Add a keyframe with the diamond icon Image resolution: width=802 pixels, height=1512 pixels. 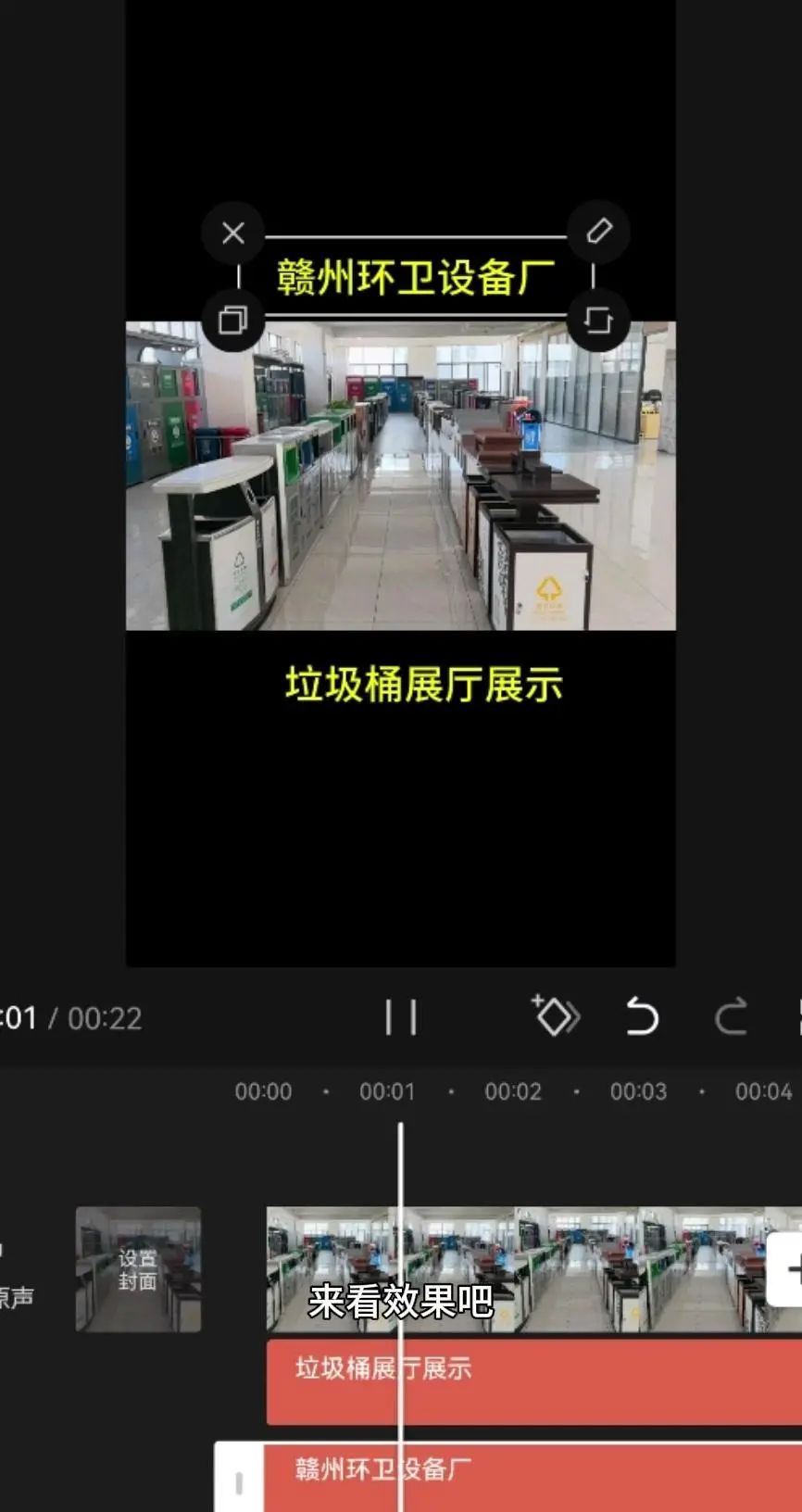556,1017
